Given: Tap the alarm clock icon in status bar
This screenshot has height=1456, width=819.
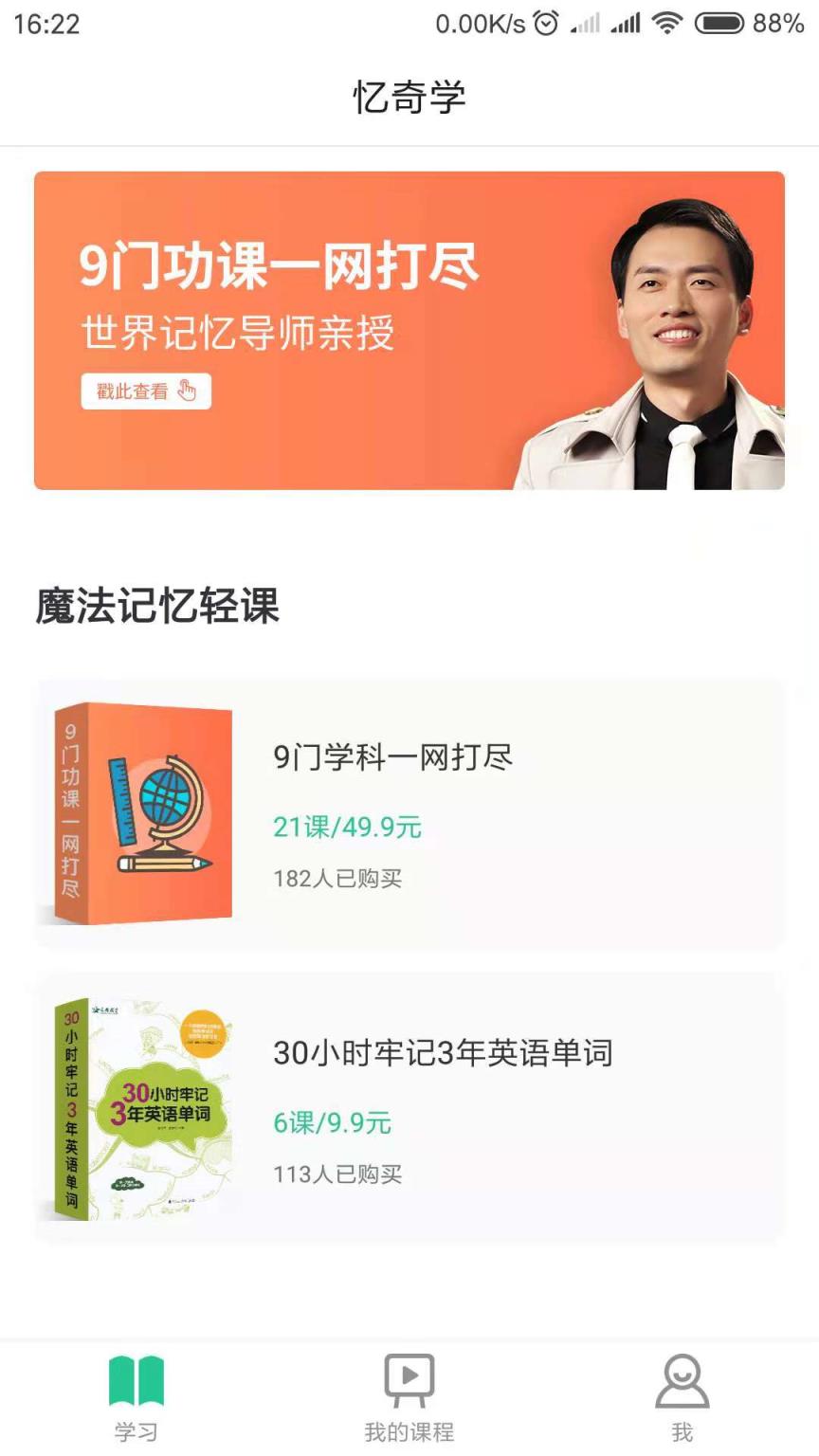Looking at the screenshot, I should pos(544,26).
